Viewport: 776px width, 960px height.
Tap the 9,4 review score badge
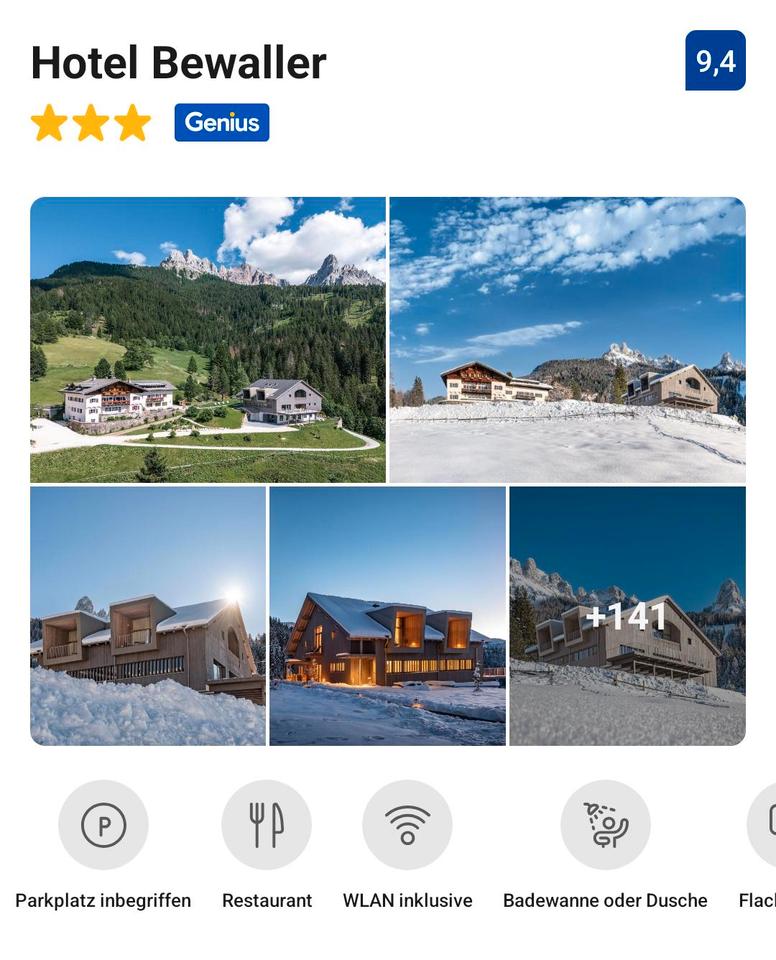click(715, 61)
